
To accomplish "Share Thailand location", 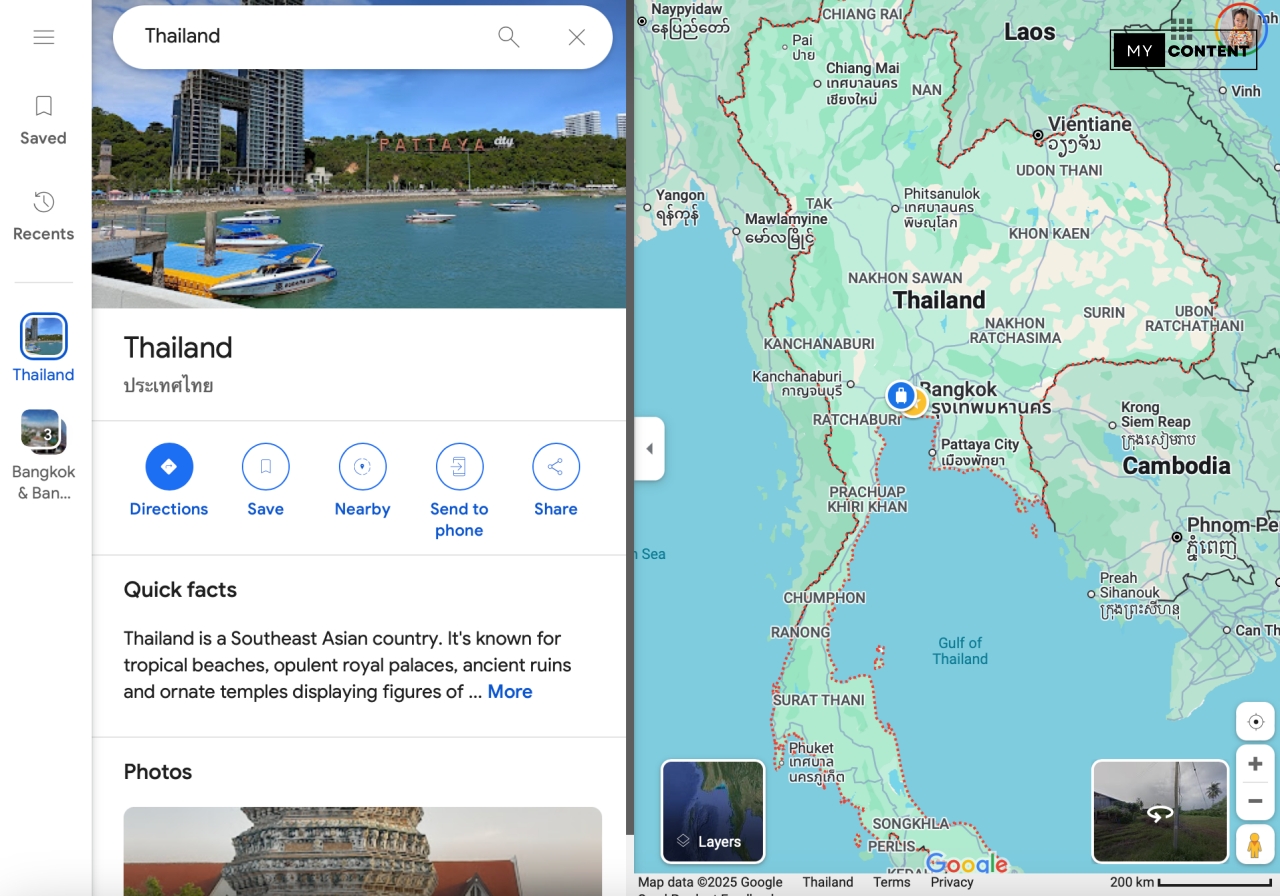I will pos(556,480).
